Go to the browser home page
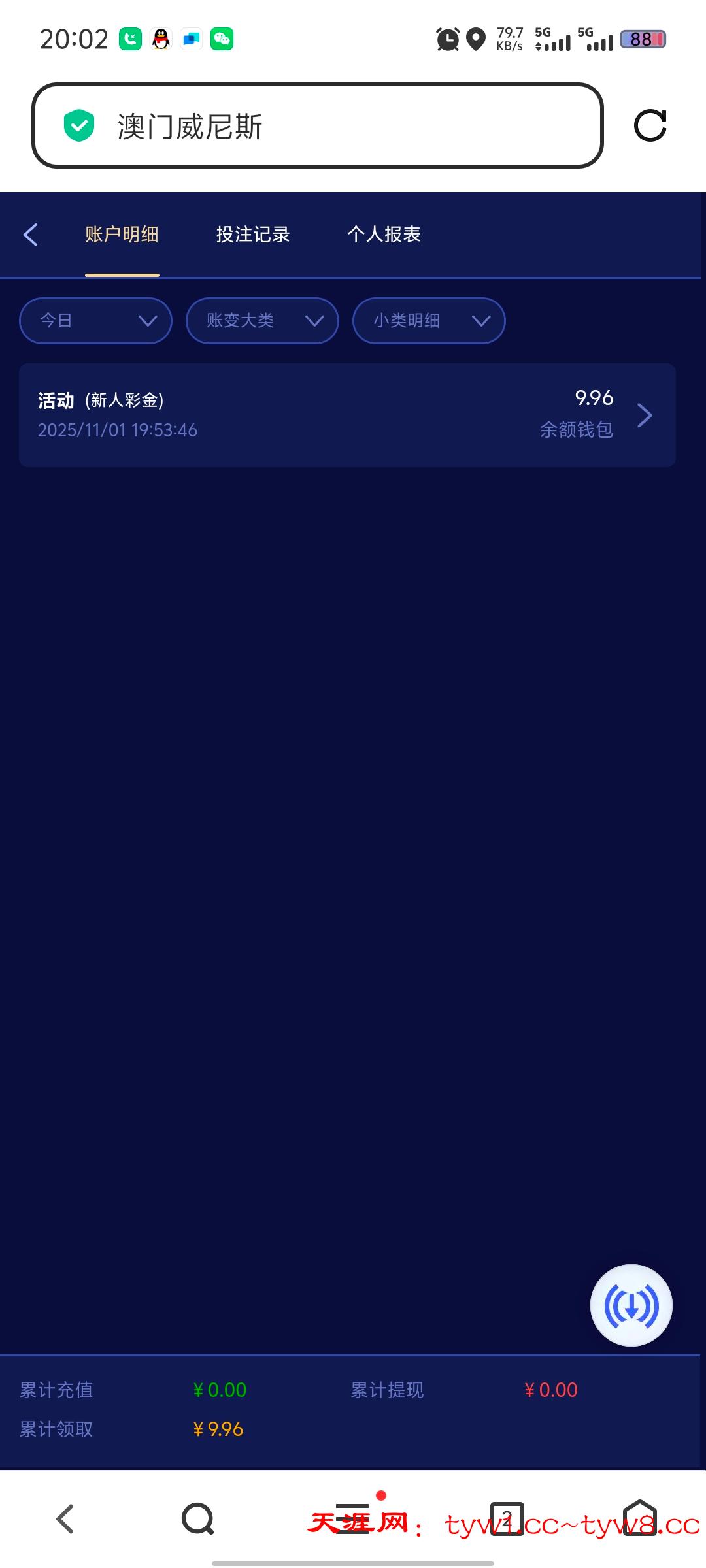The width and height of the screenshot is (706, 1568). [639, 1519]
